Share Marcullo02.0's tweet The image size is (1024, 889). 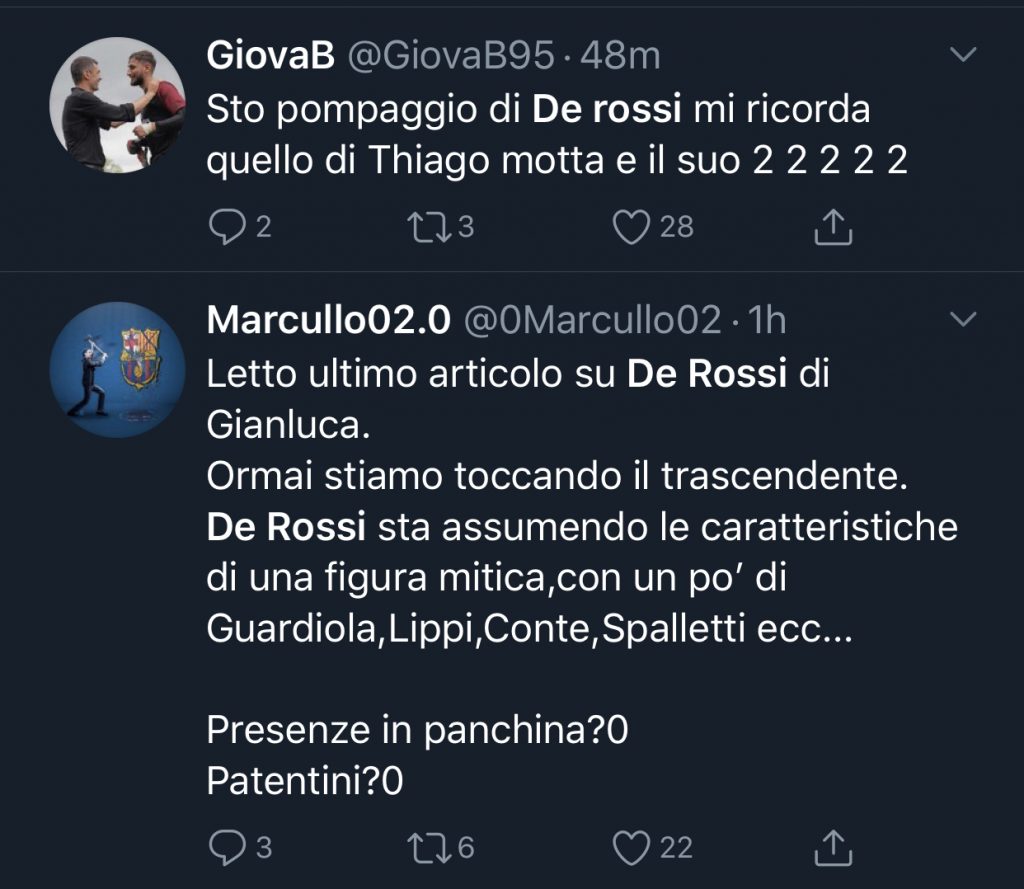pos(832,849)
